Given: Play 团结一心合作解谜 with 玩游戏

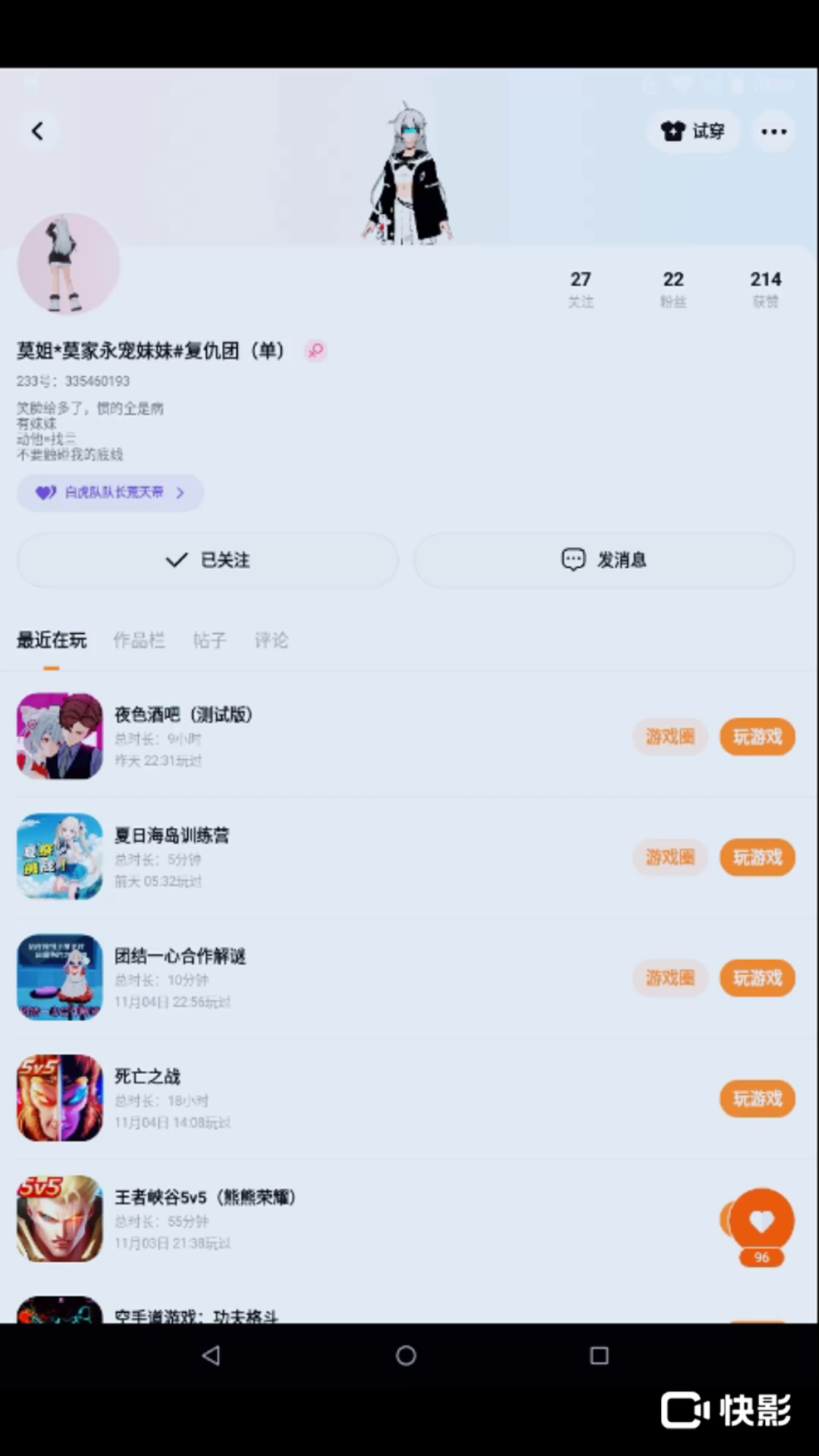Looking at the screenshot, I should [x=757, y=977].
